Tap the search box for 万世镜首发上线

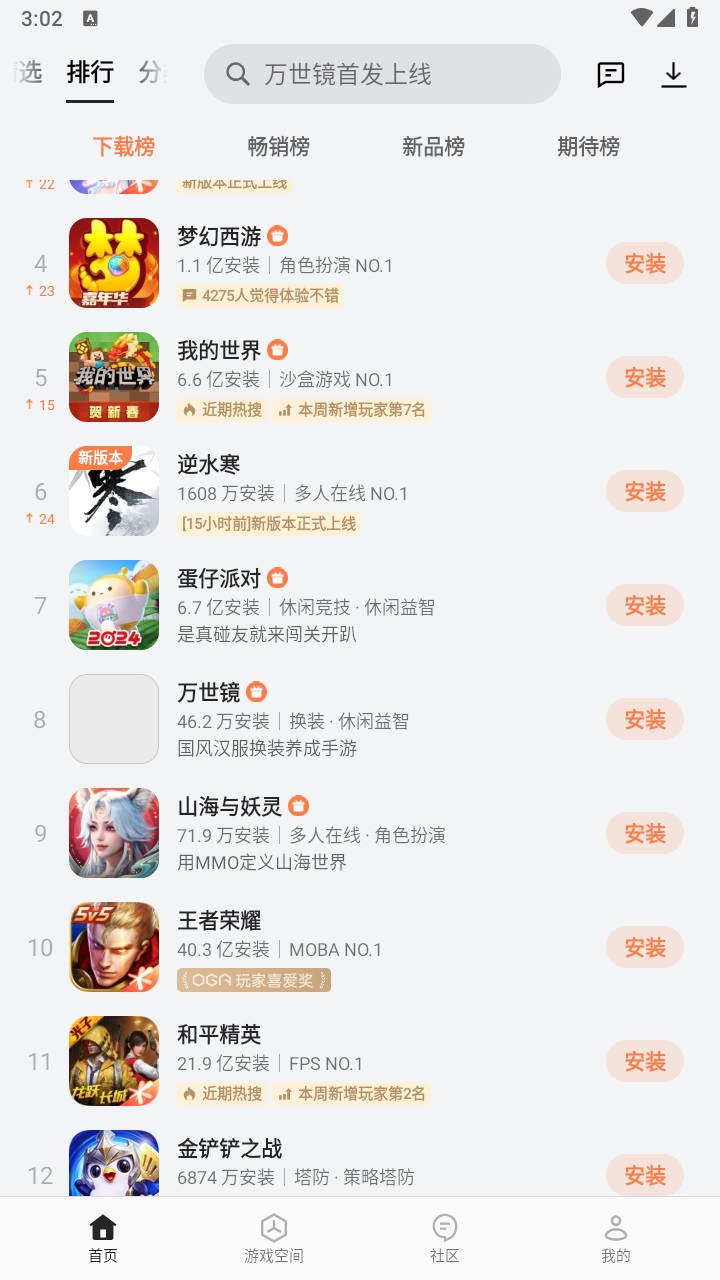382,74
